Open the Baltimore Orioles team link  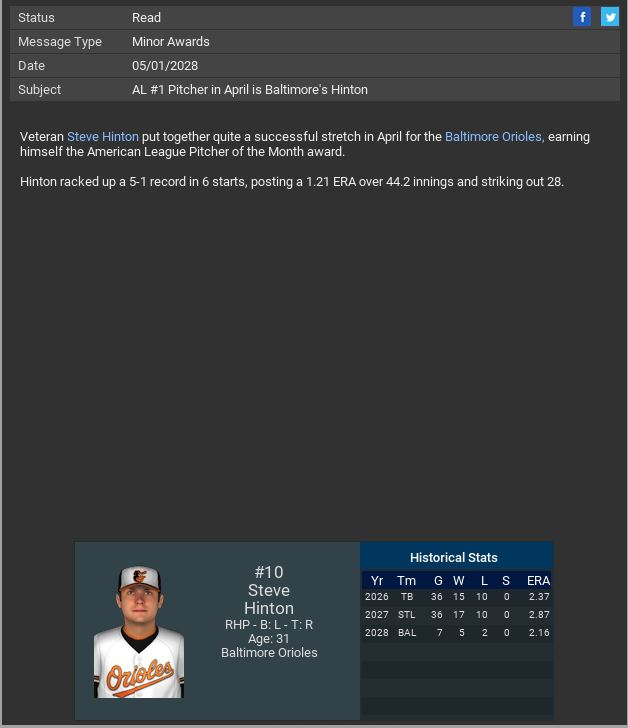(x=494, y=136)
